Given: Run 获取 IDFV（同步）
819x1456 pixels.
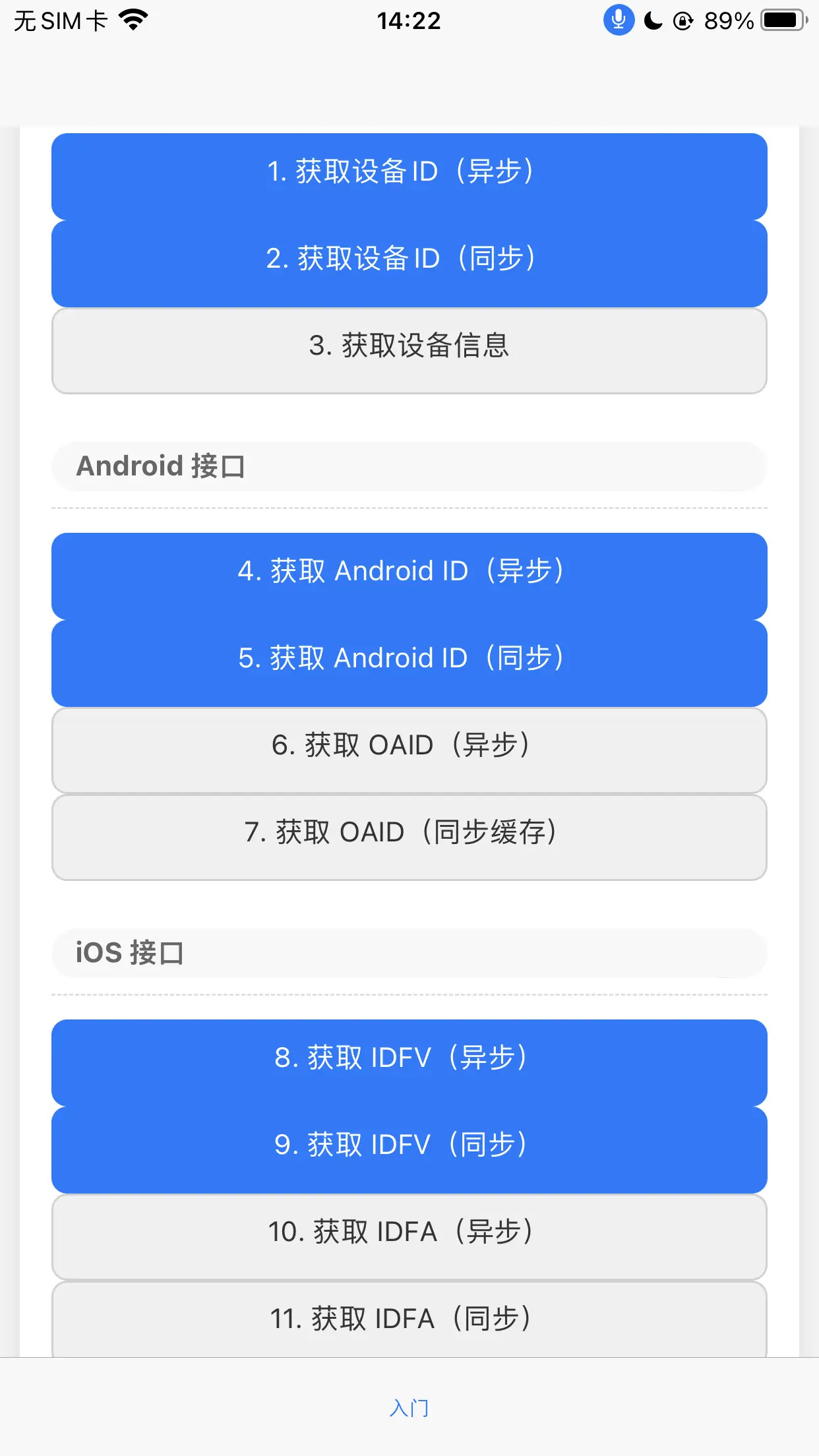Looking at the screenshot, I should (409, 1148).
